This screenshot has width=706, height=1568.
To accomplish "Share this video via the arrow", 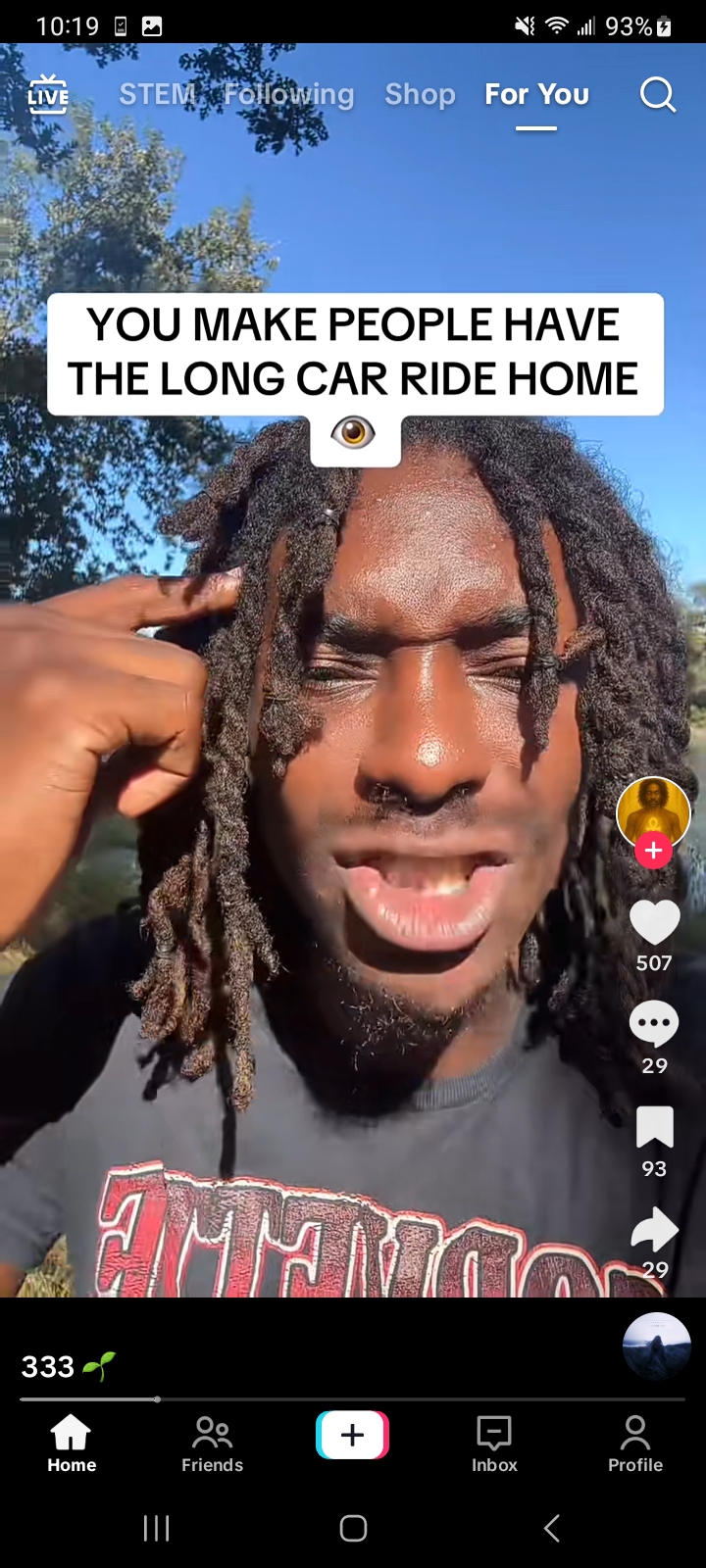I will [654, 1229].
